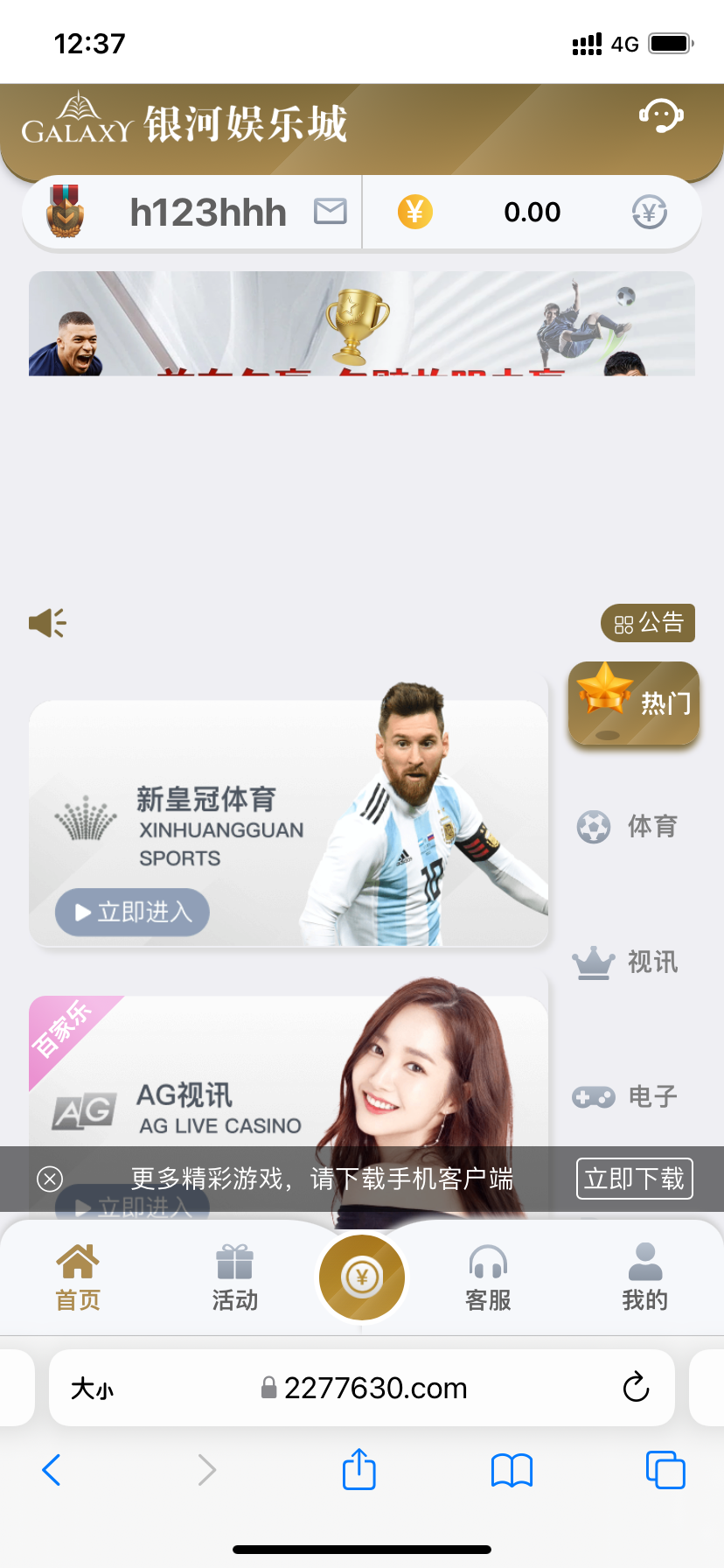Screen dimensions: 724x1568
Task: Switch to the 电子 category
Action: (x=626, y=1096)
